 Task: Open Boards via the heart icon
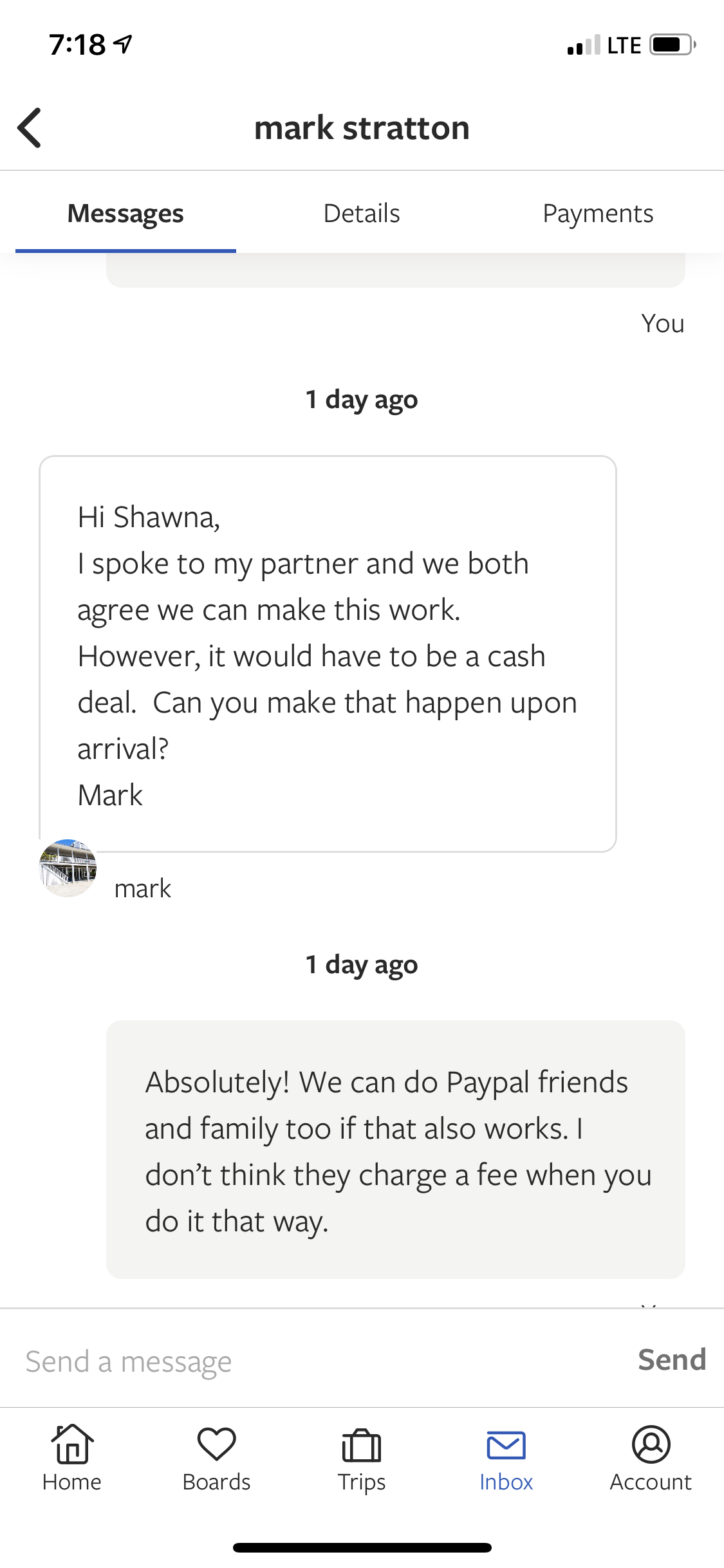pyautogui.click(x=217, y=1458)
